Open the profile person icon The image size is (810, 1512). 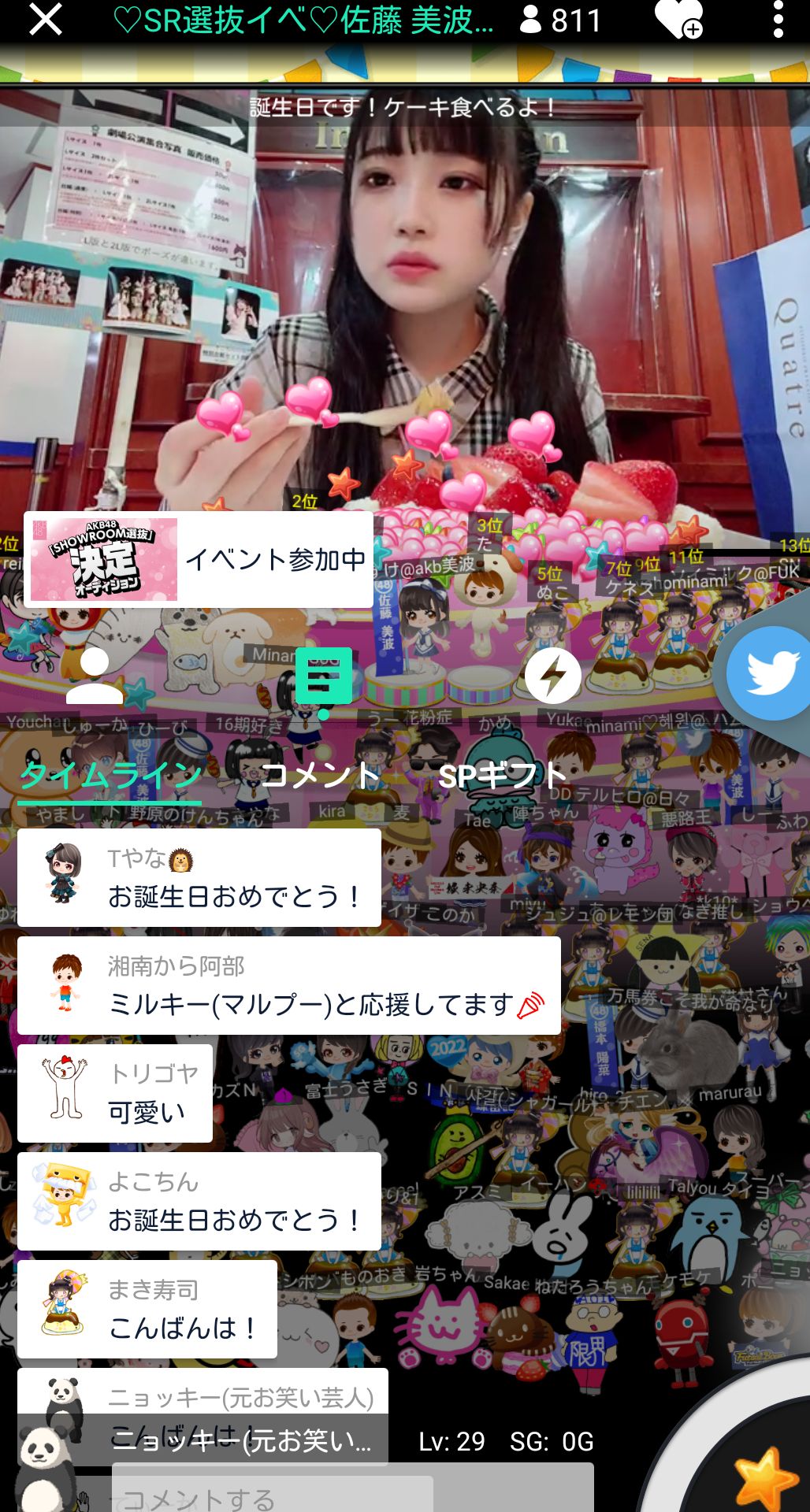94,676
